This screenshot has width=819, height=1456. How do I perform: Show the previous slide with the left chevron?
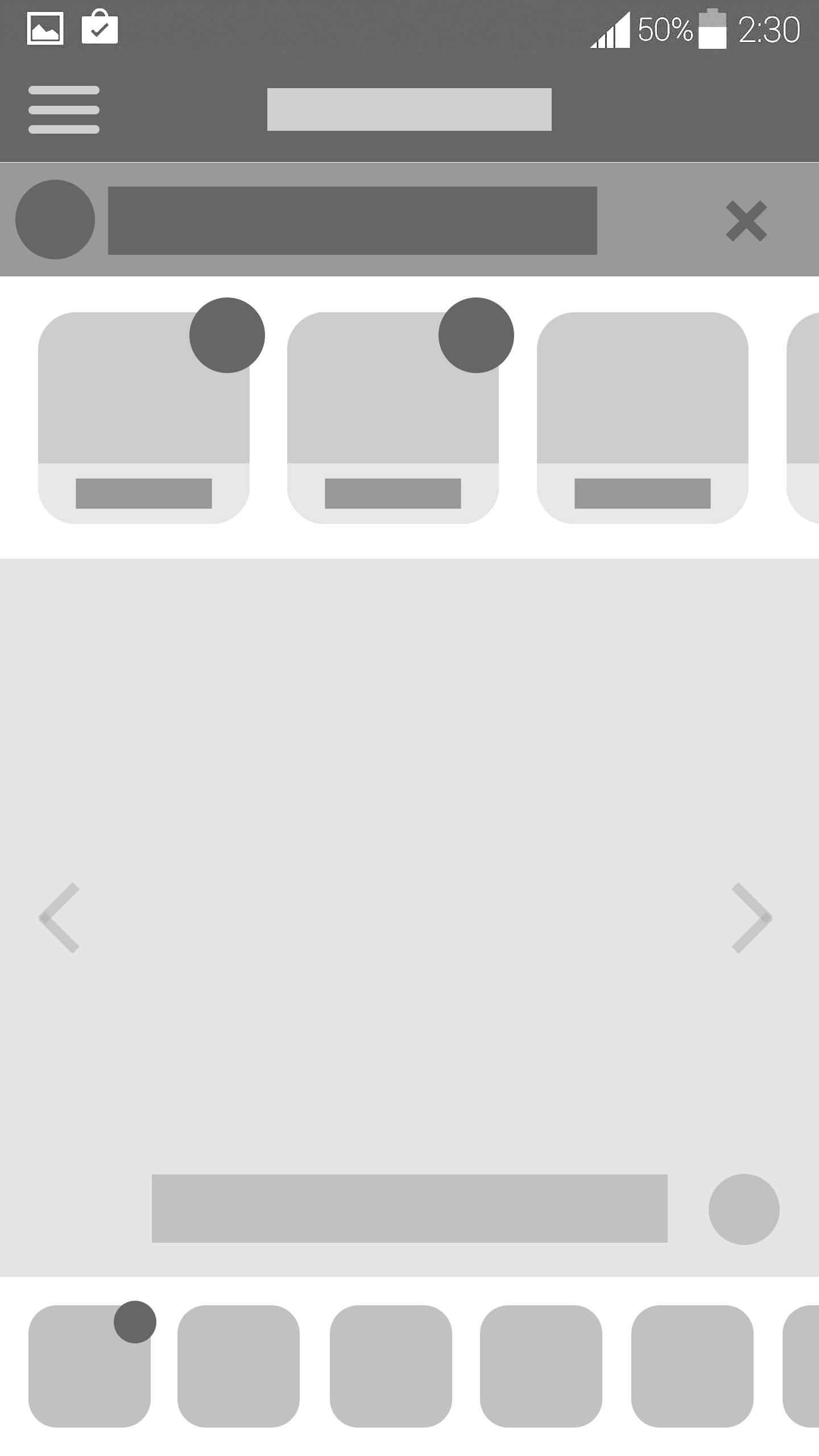[x=59, y=917]
